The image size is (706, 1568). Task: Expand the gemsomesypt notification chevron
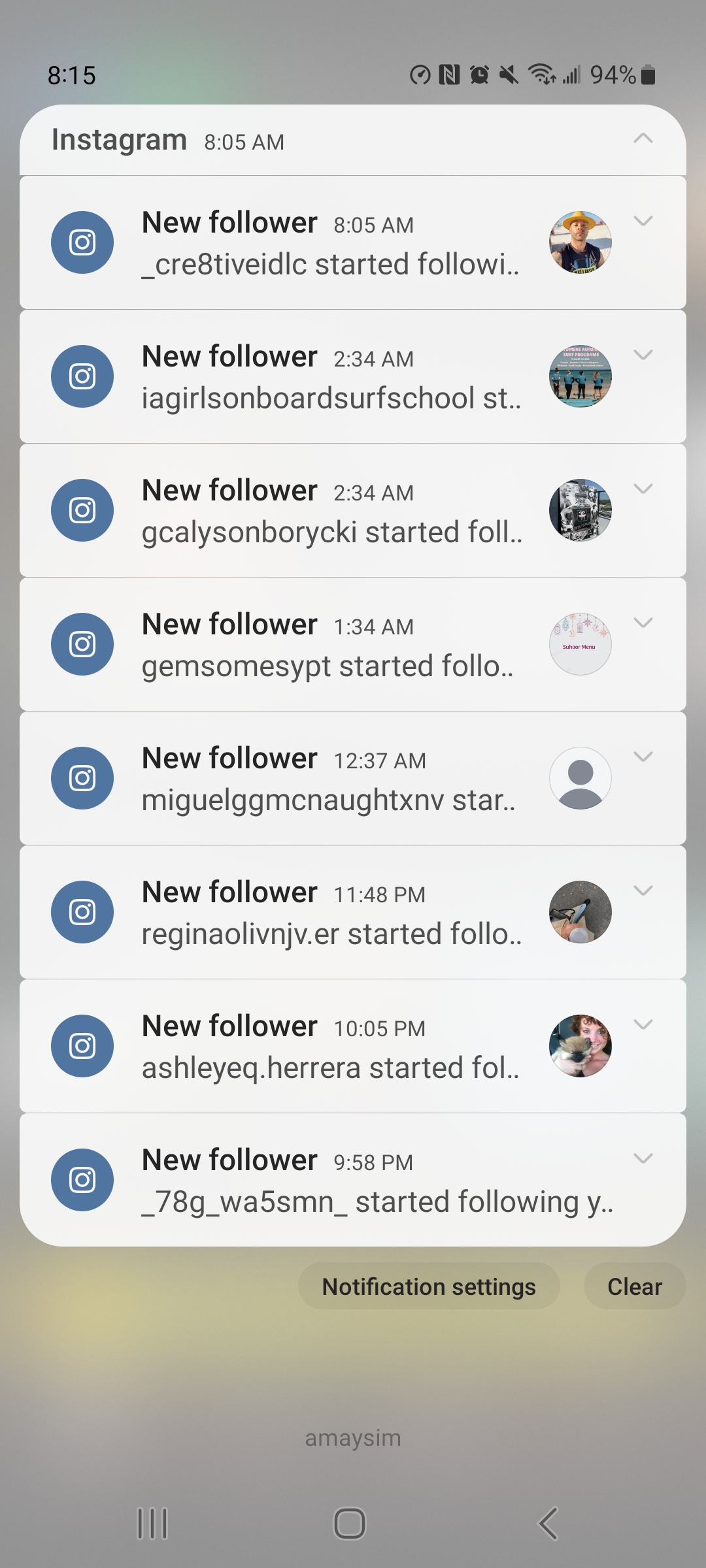click(643, 623)
